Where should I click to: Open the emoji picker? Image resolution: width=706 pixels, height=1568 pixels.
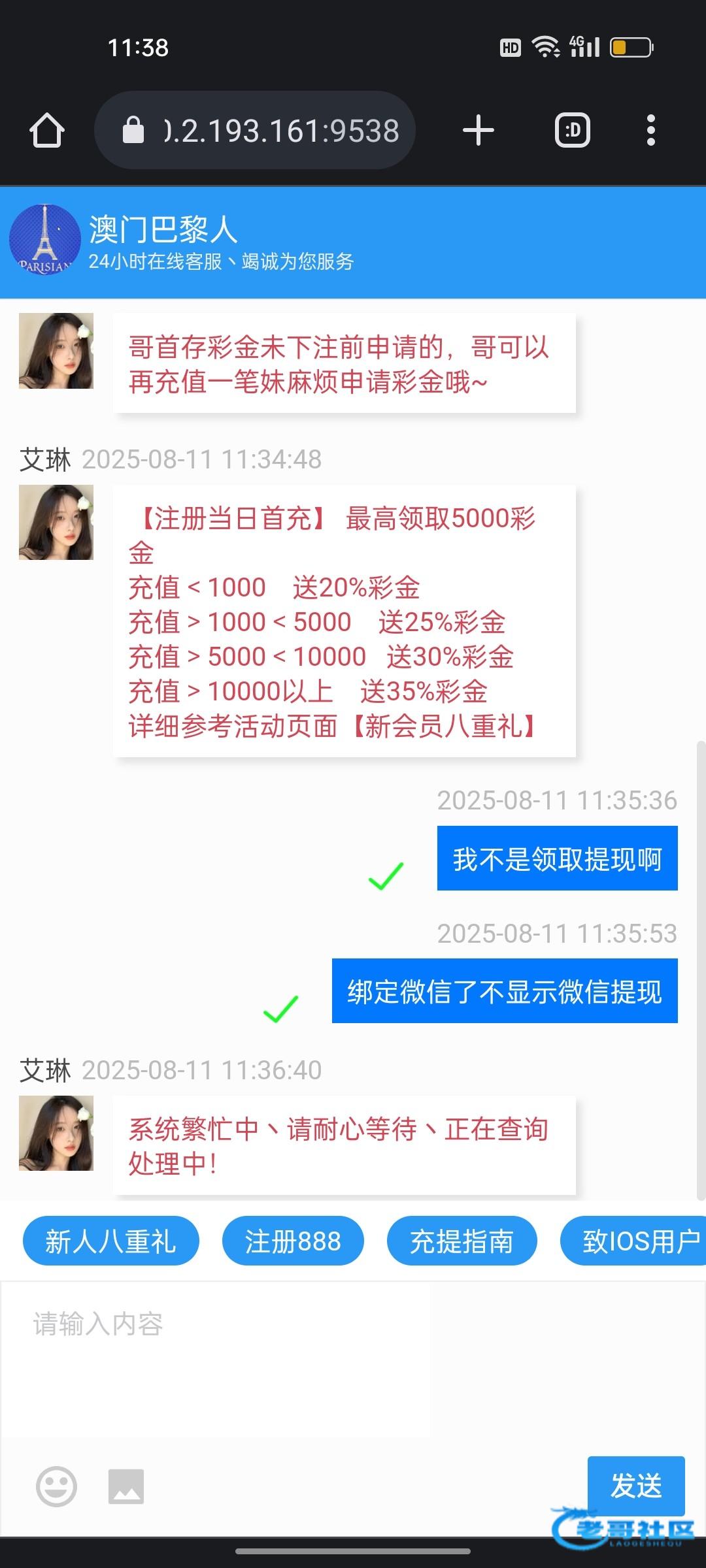click(x=56, y=1486)
